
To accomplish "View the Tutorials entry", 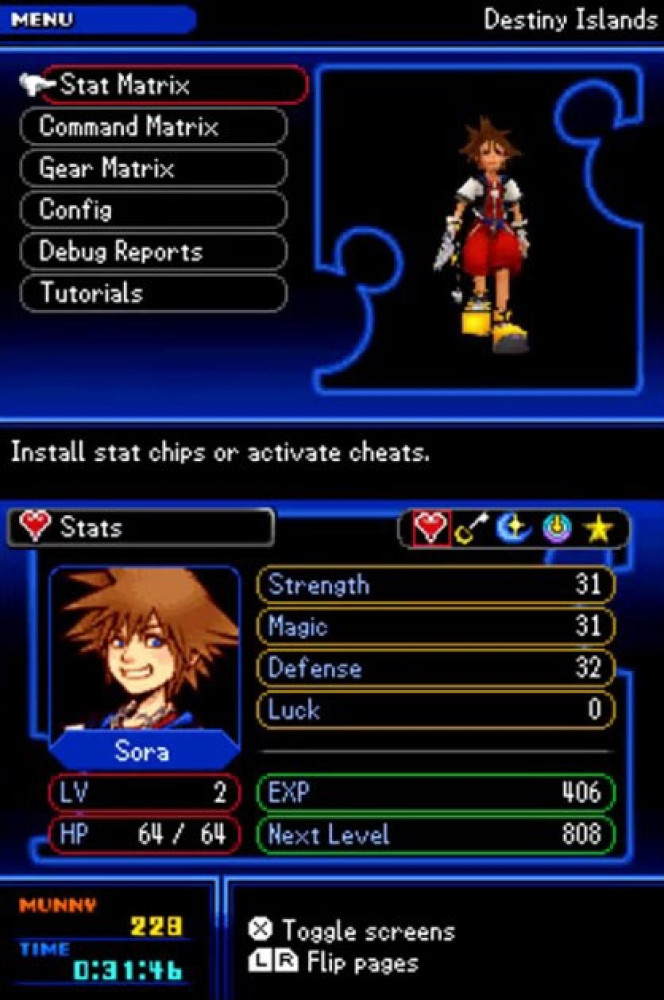I will (152, 294).
